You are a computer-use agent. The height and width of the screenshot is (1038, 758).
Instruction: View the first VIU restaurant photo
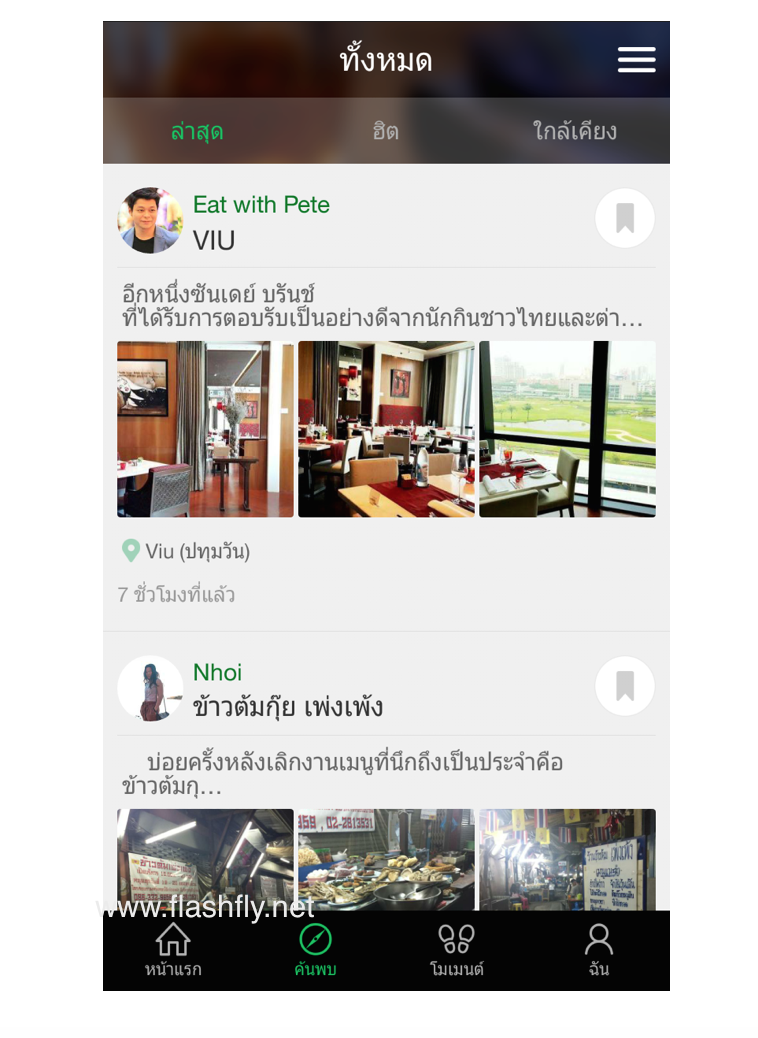pyautogui.click(x=205, y=429)
